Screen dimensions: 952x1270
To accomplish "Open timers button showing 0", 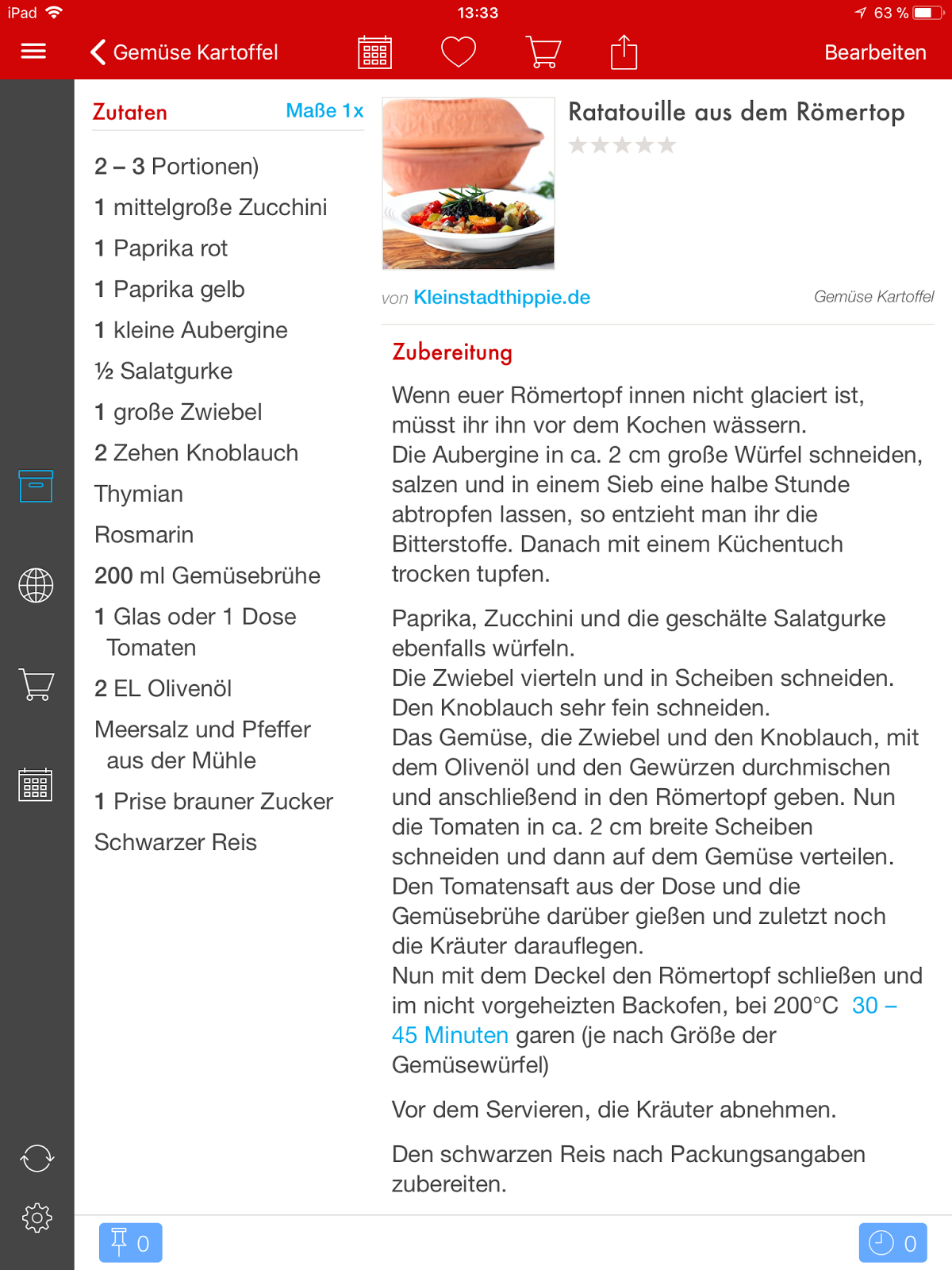I will [892, 1242].
